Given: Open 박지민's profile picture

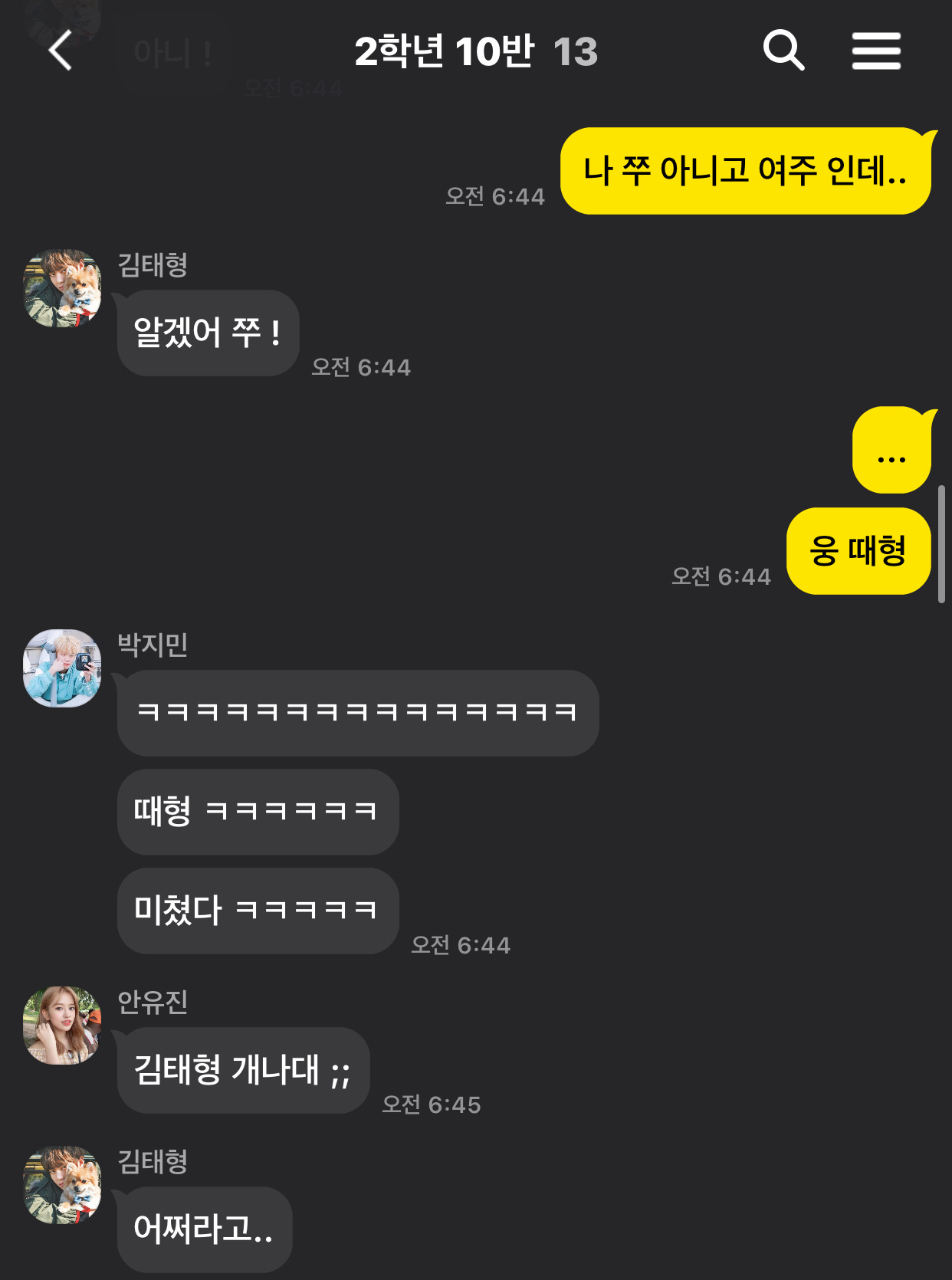Looking at the screenshot, I should (62, 668).
